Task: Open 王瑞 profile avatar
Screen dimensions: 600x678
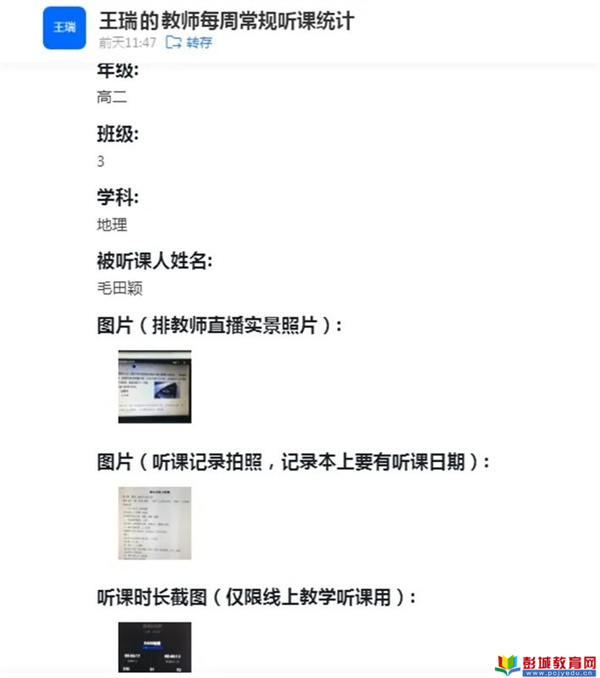Action: (62, 28)
